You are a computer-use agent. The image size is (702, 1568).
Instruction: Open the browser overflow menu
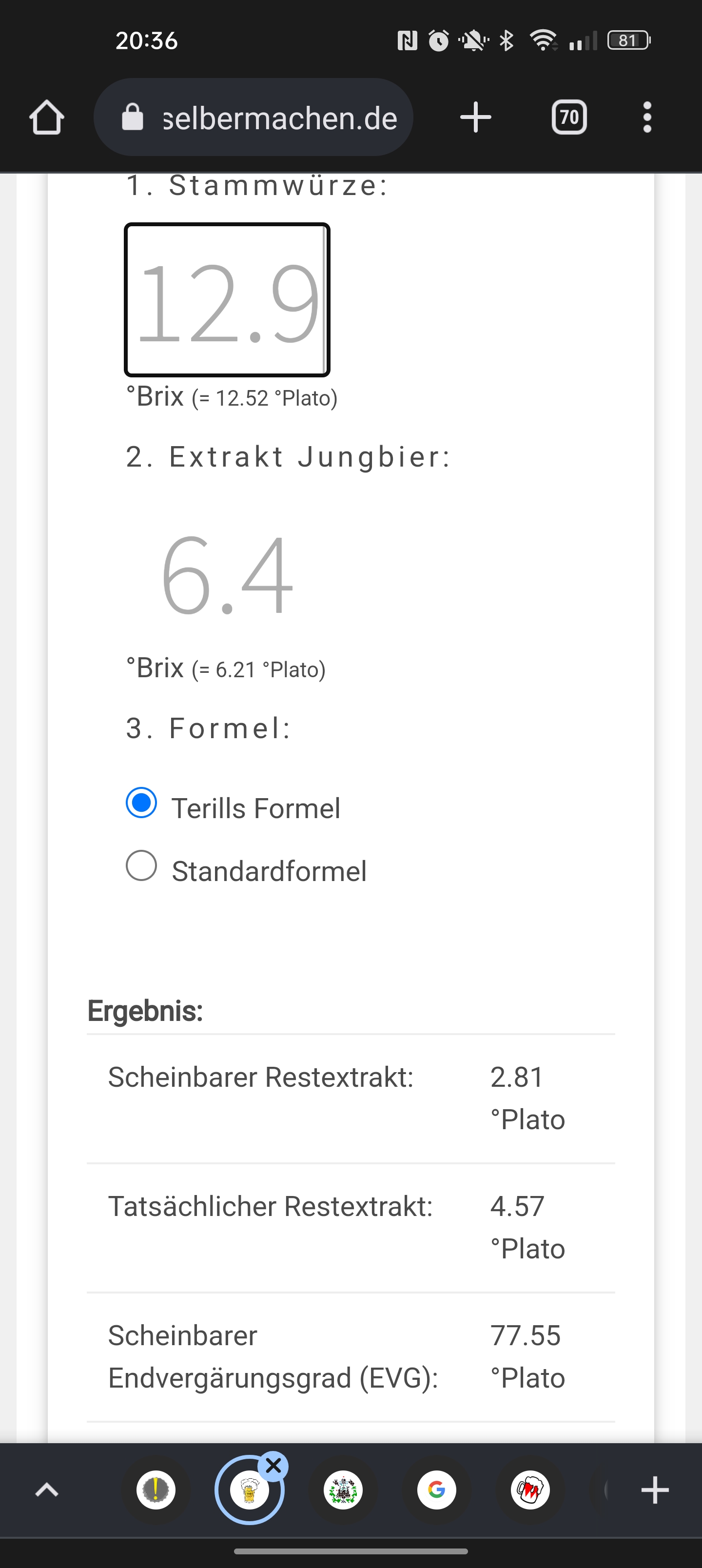click(x=646, y=117)
